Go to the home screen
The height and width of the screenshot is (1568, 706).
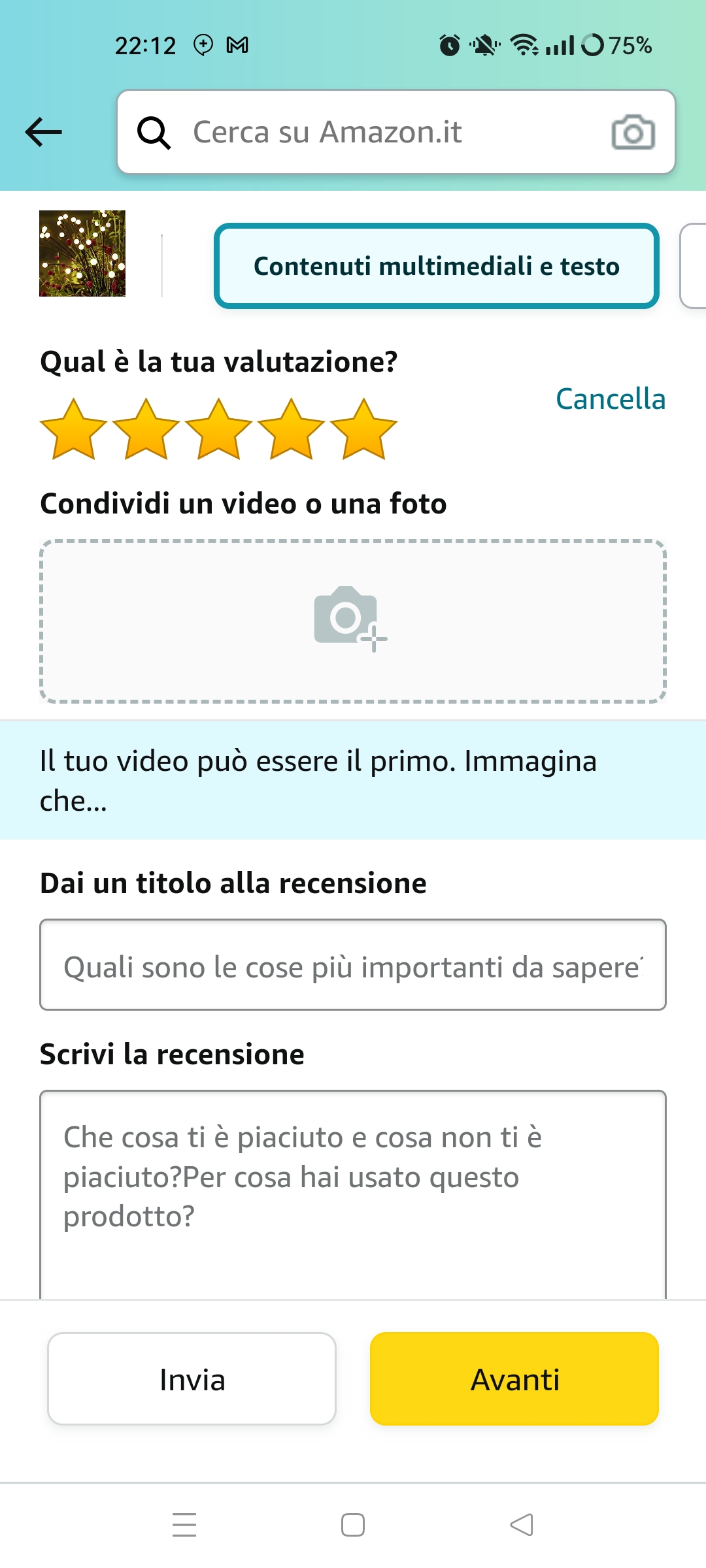(x=353, y=1525)
